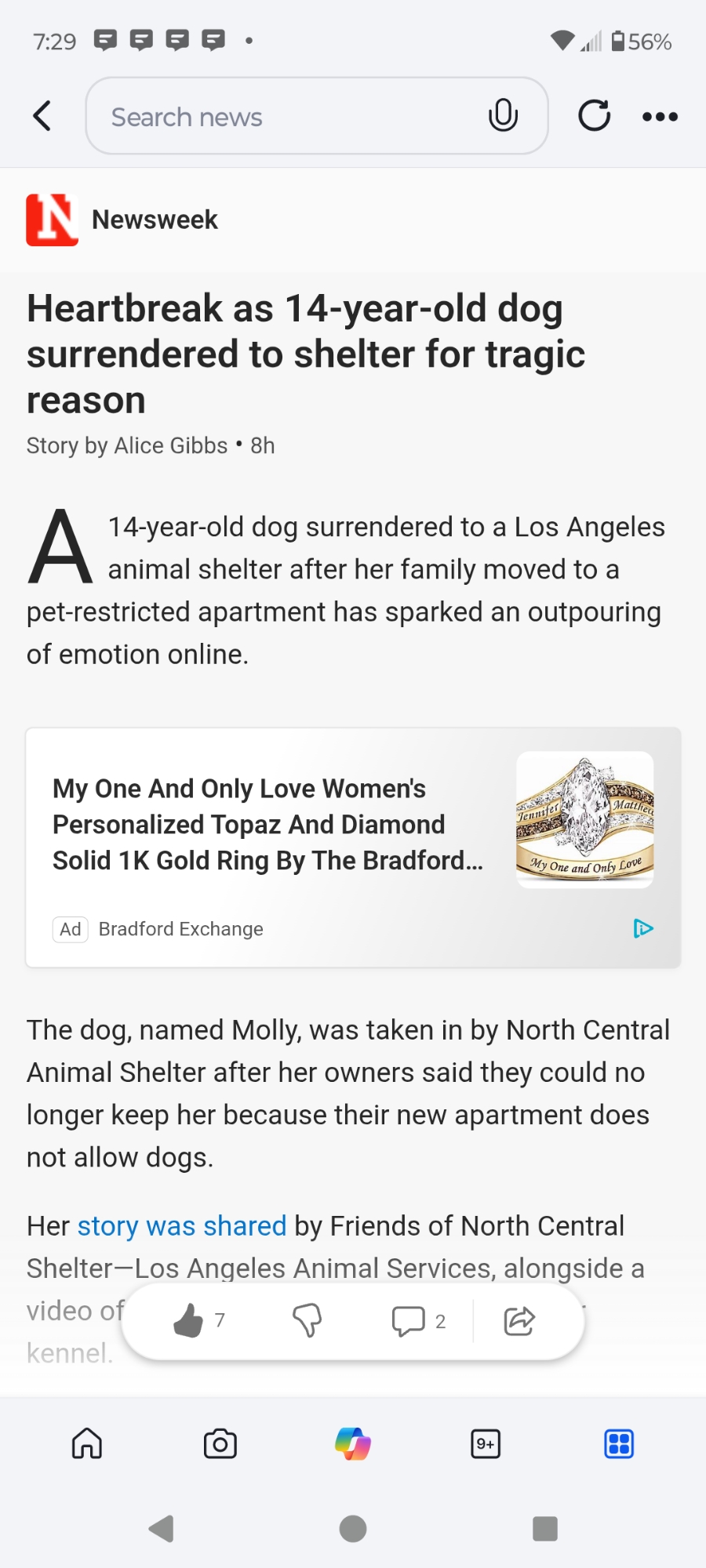Open the apps grid tab
706x1568 pixels.
coord(619,1443)
